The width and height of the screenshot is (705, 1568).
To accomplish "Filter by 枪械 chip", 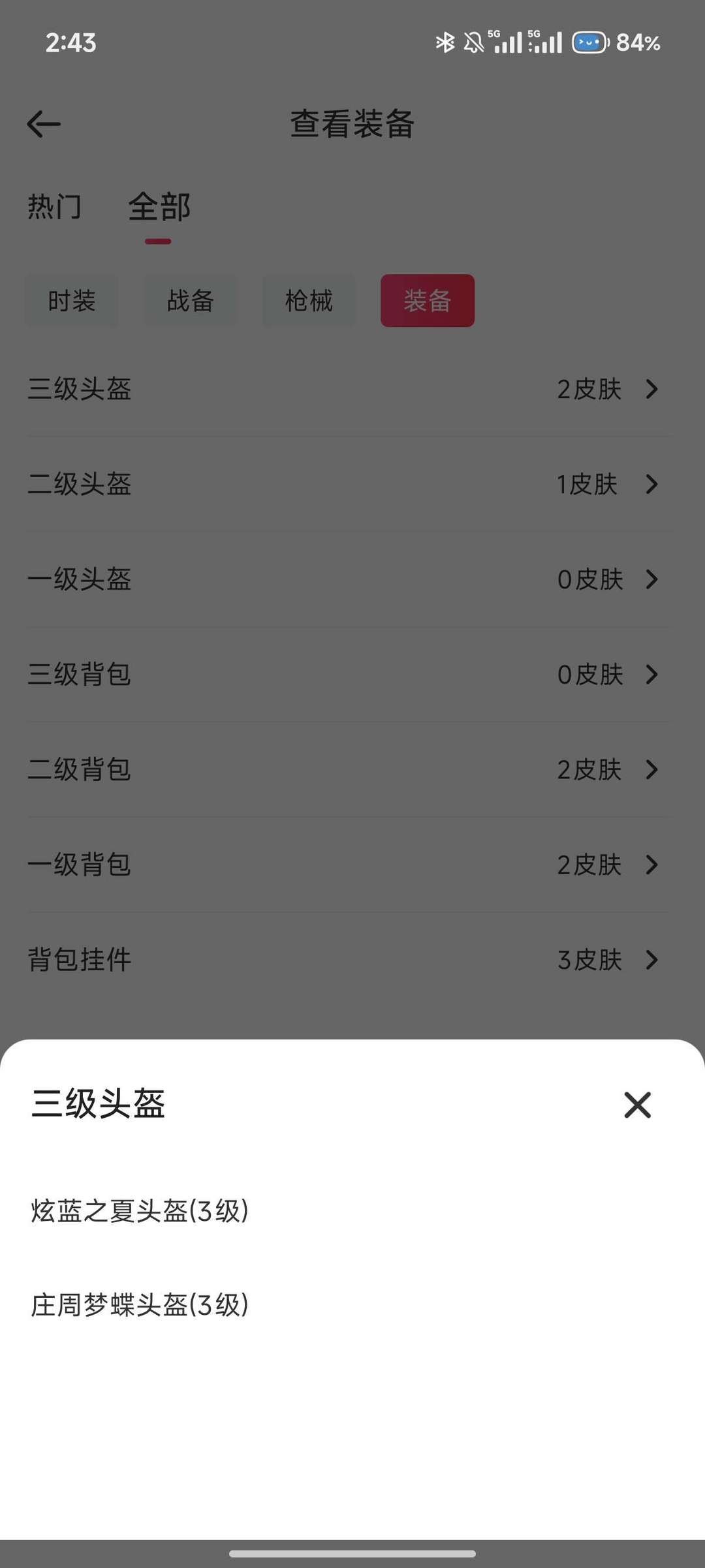I will 309,301.
